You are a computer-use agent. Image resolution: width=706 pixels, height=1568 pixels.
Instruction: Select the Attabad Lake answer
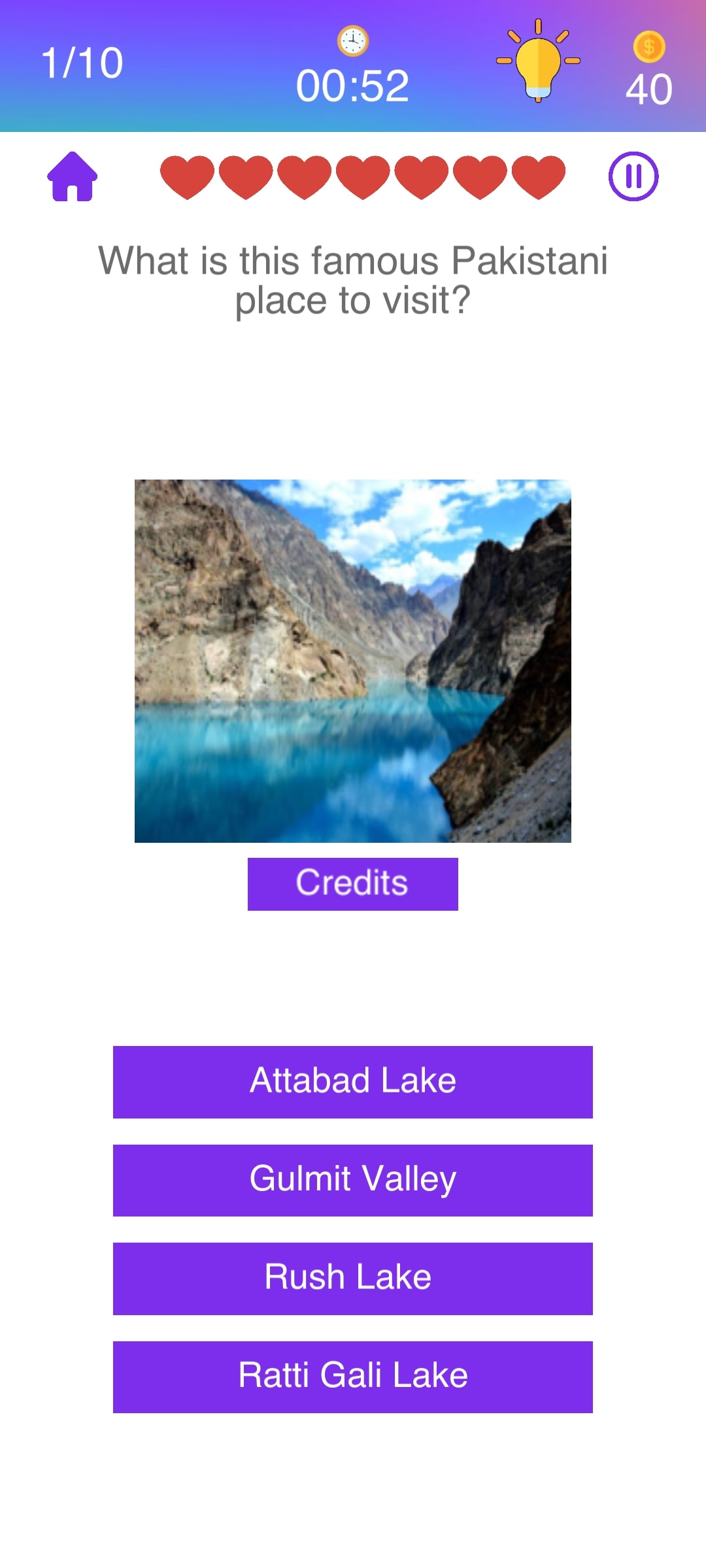[352, 1081]
